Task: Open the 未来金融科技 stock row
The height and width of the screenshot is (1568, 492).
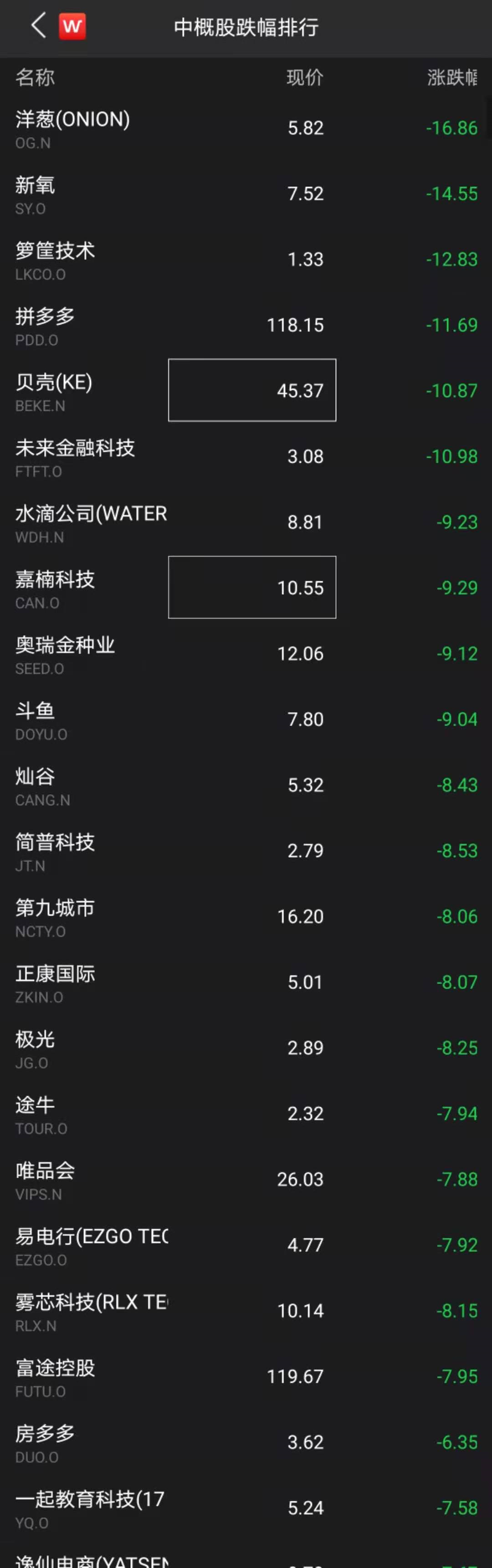Action: (x=75, y=456)
